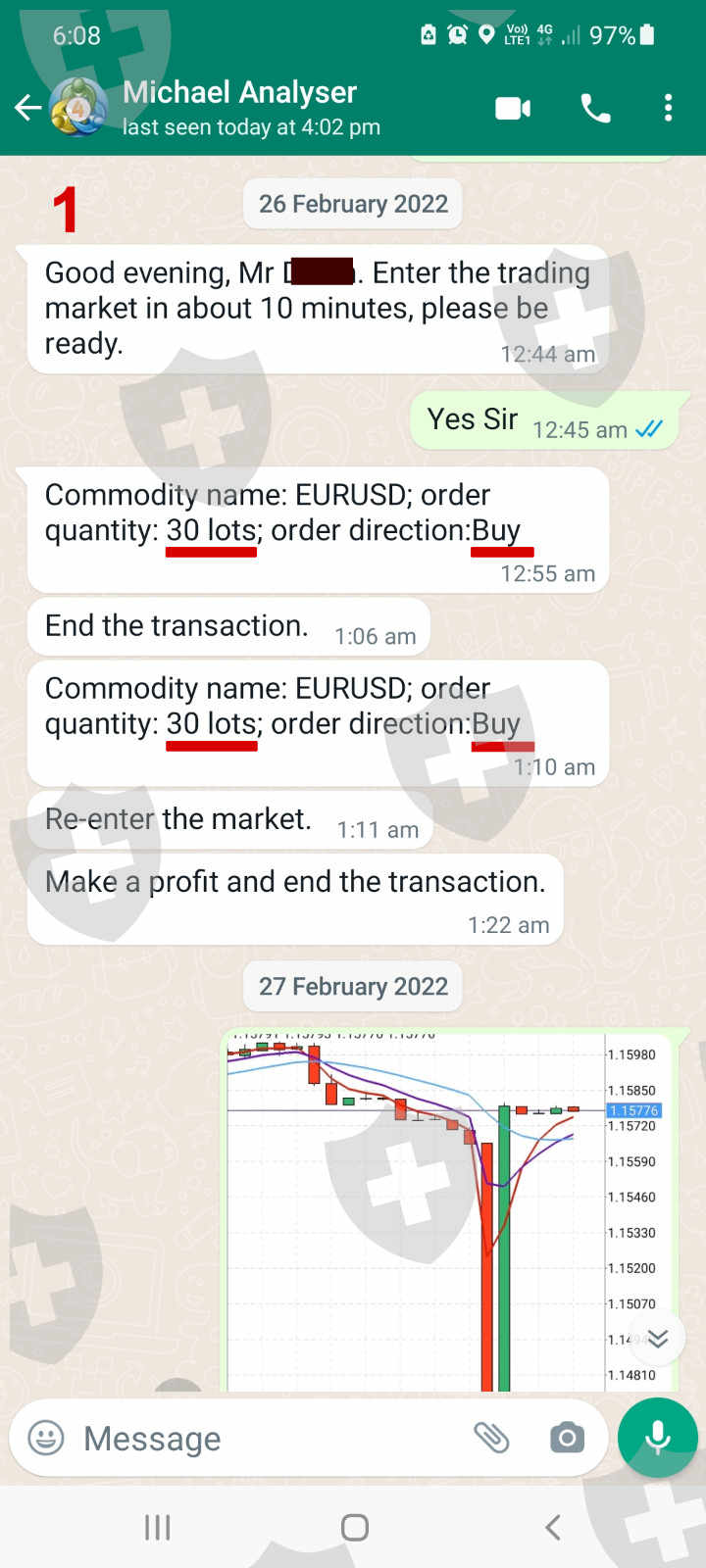Open the camera to send a photo
The width and height of the screenshot is (706, 1568).
coord(567,1438)
